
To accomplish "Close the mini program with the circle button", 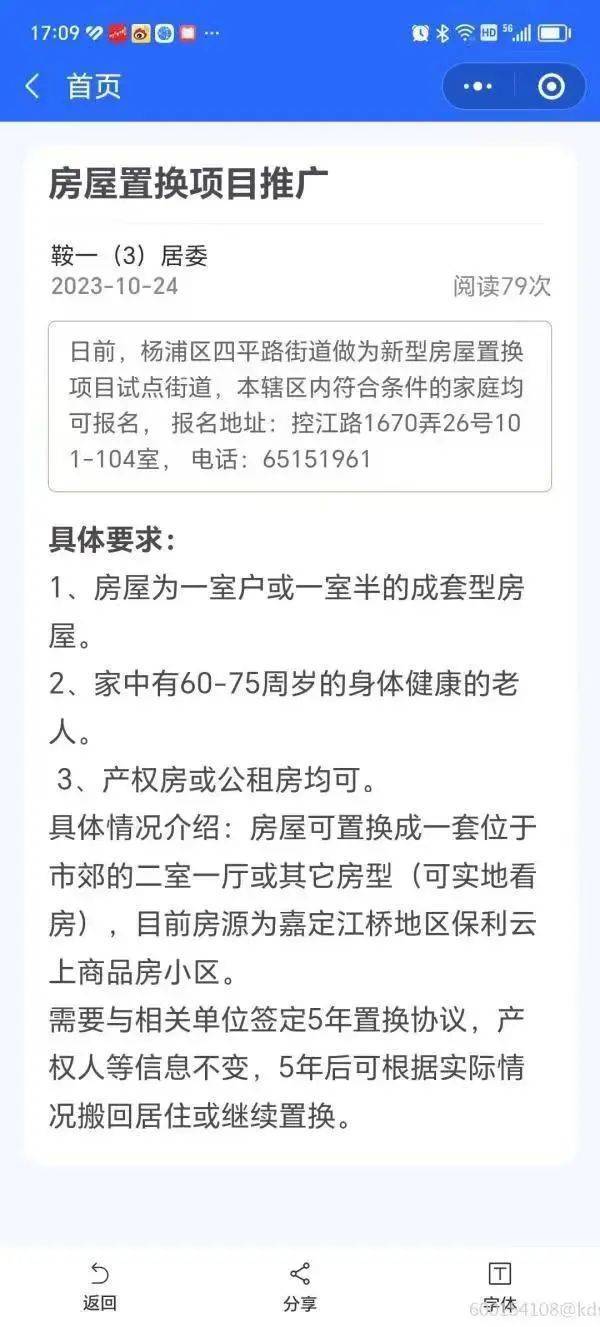I will point(551,87).
